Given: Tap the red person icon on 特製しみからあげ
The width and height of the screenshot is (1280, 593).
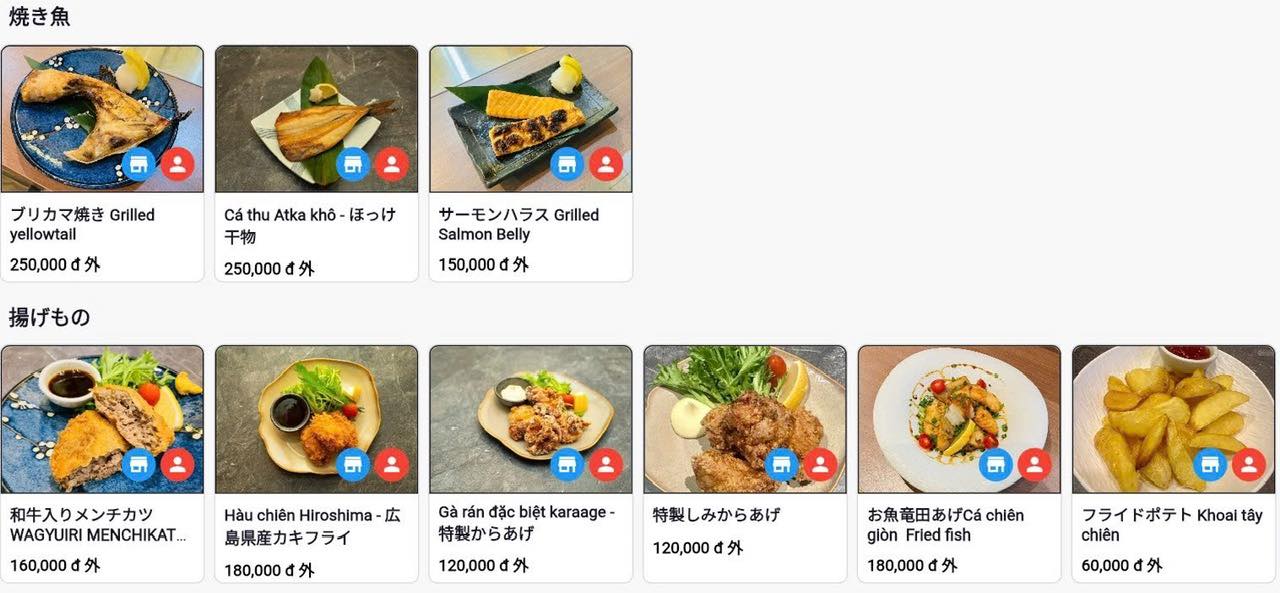Looking at the screenshot, I should pos(820,464).
